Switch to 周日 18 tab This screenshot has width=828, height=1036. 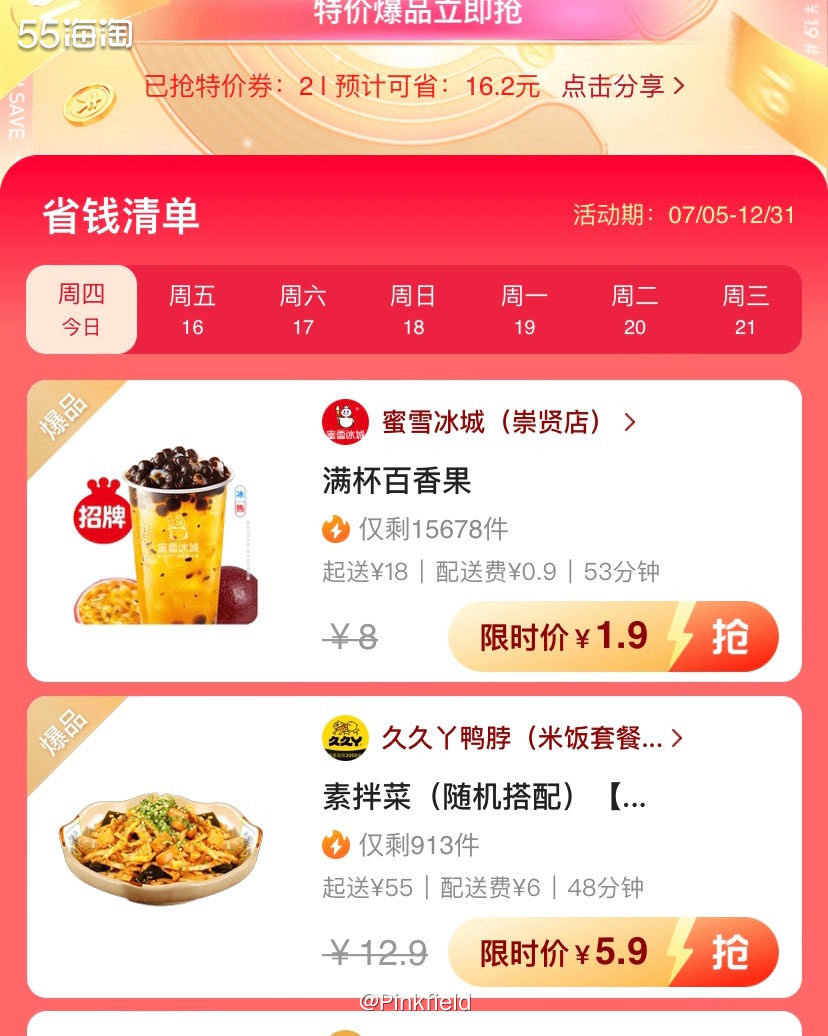click(413, 309)
